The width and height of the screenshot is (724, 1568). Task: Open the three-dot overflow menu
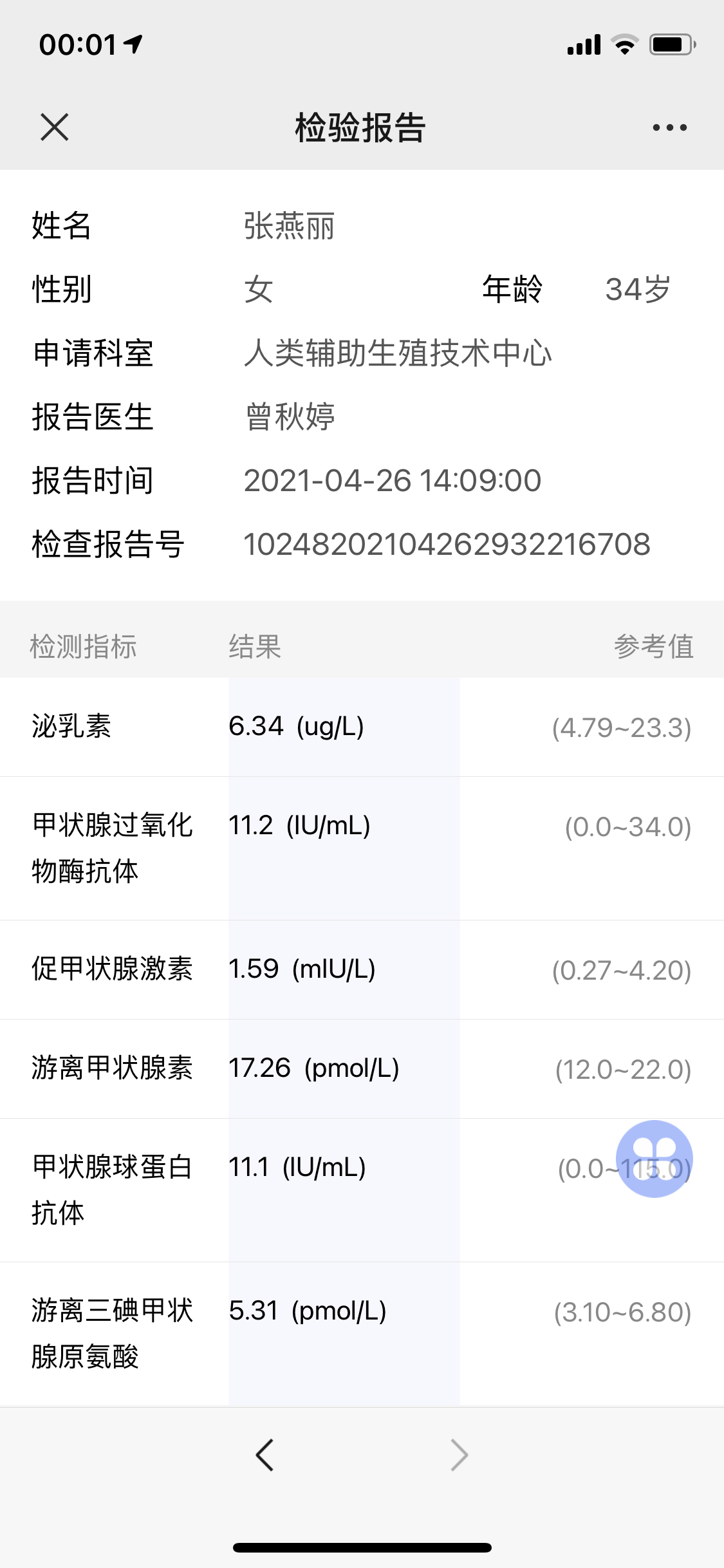(x=669, y=127)
